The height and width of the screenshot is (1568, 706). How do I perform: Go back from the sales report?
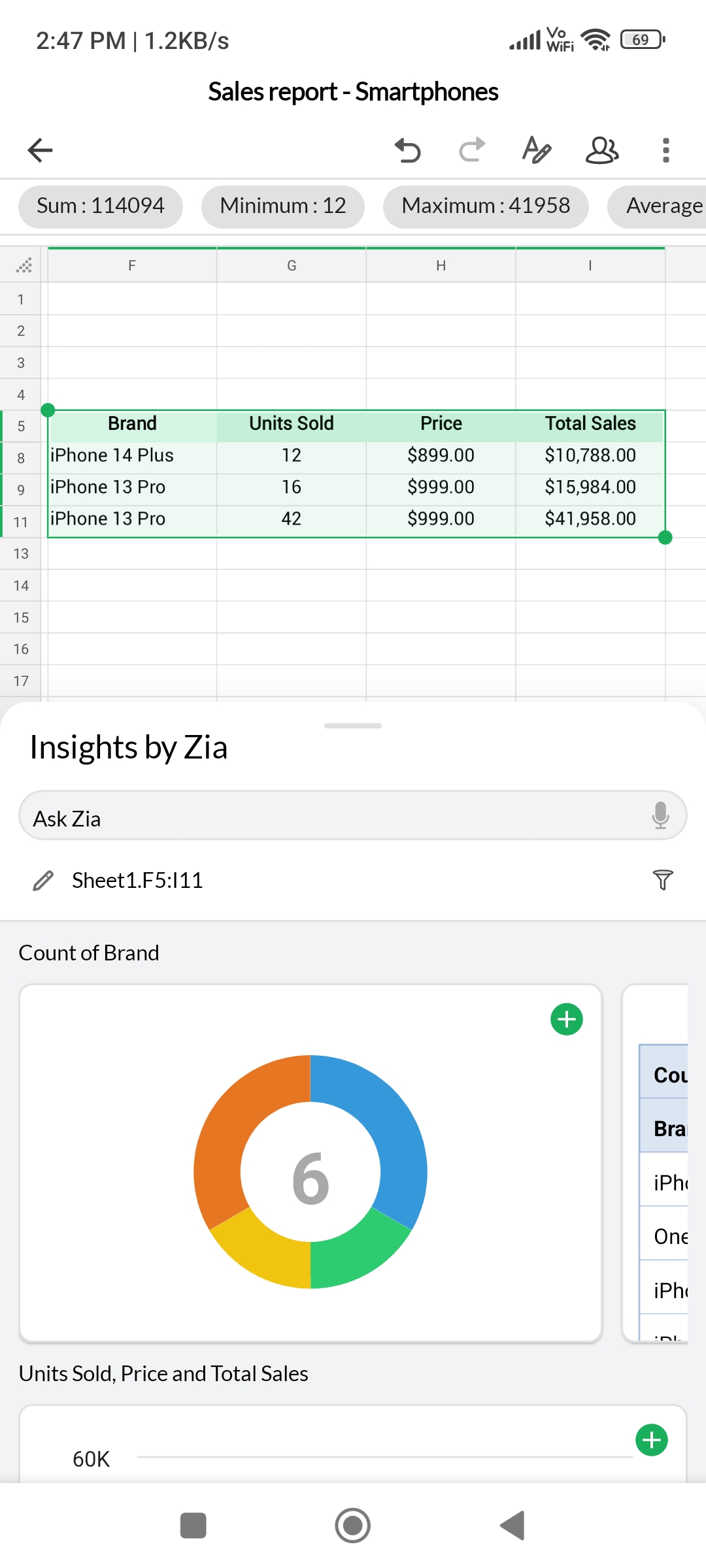(41, 150)
